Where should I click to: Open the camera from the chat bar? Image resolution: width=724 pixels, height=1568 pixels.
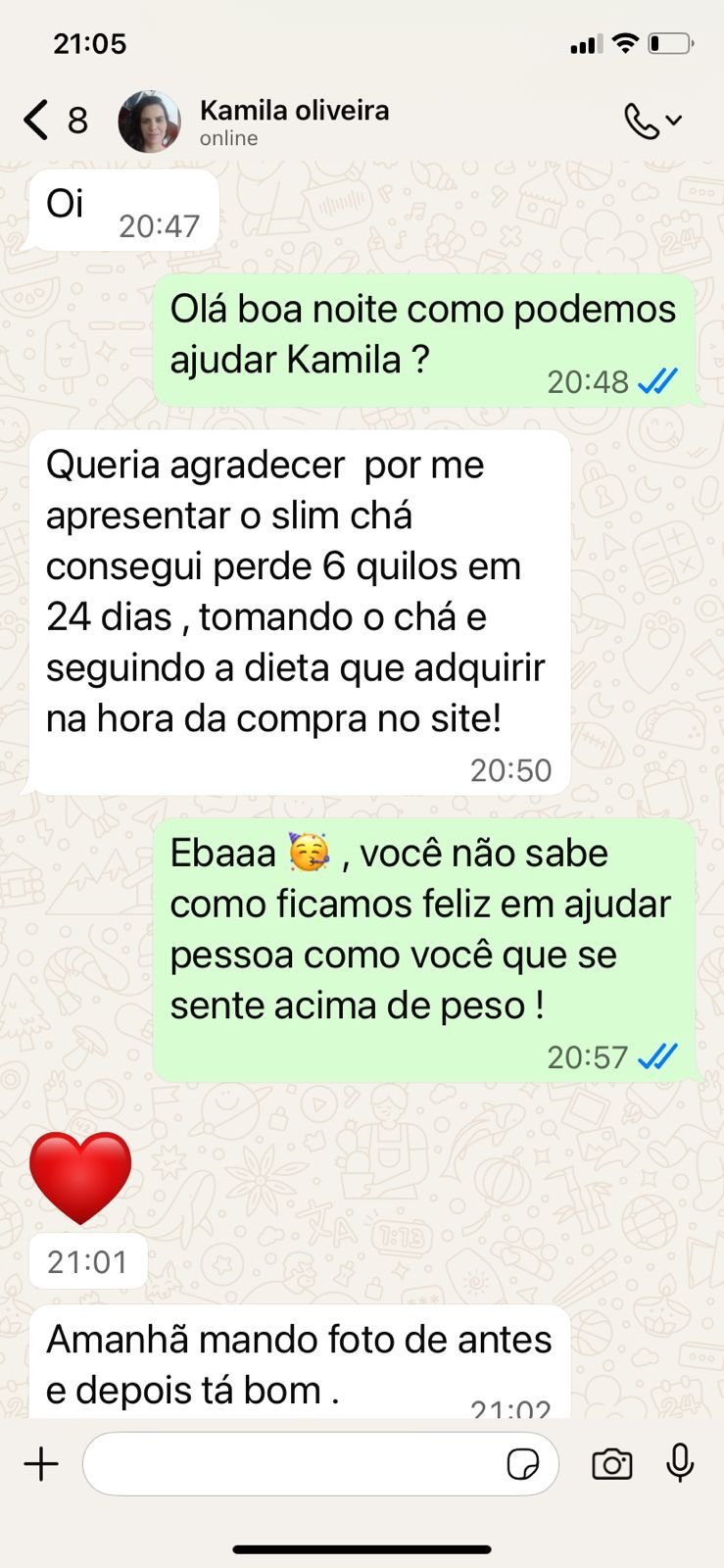tap(611, 1464)
